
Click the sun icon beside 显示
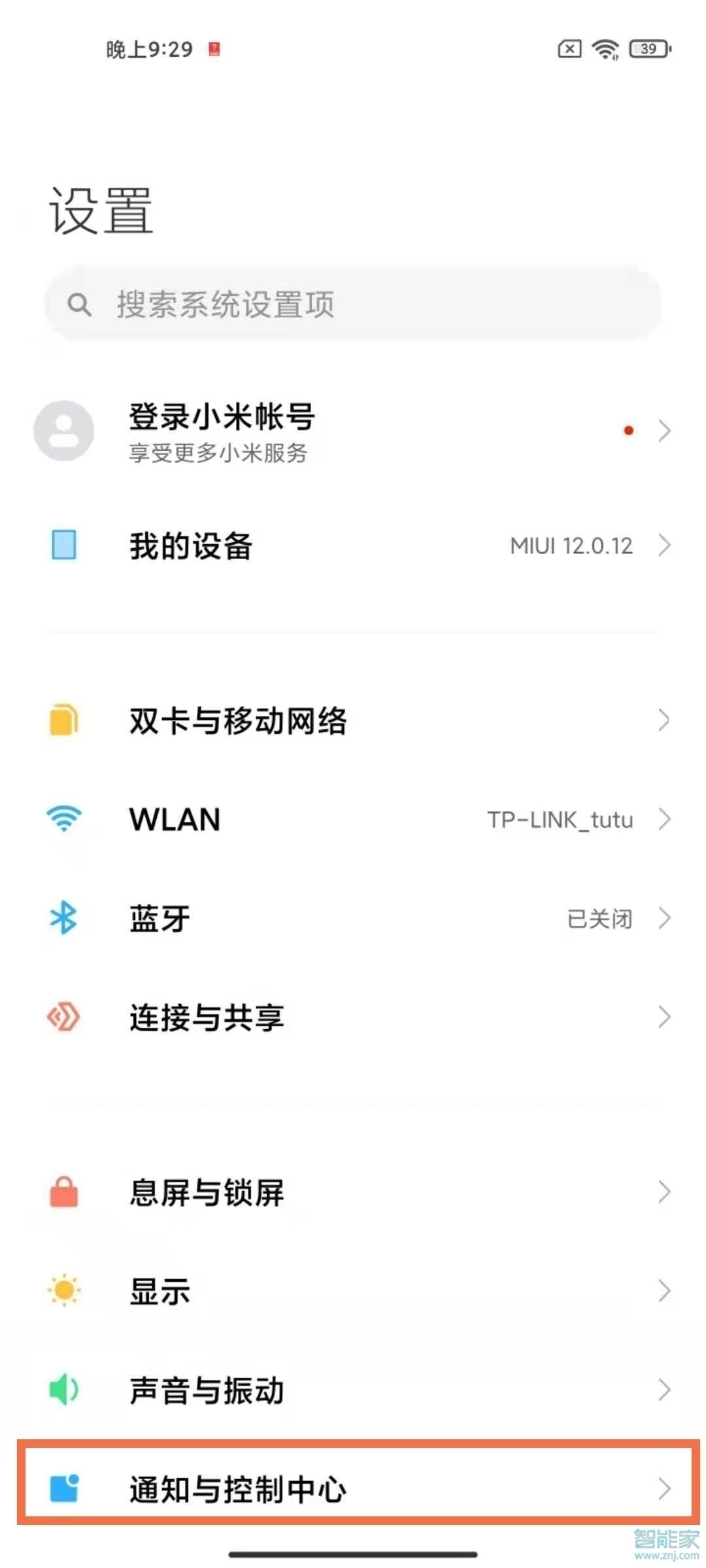click(x=63, y=1290)
